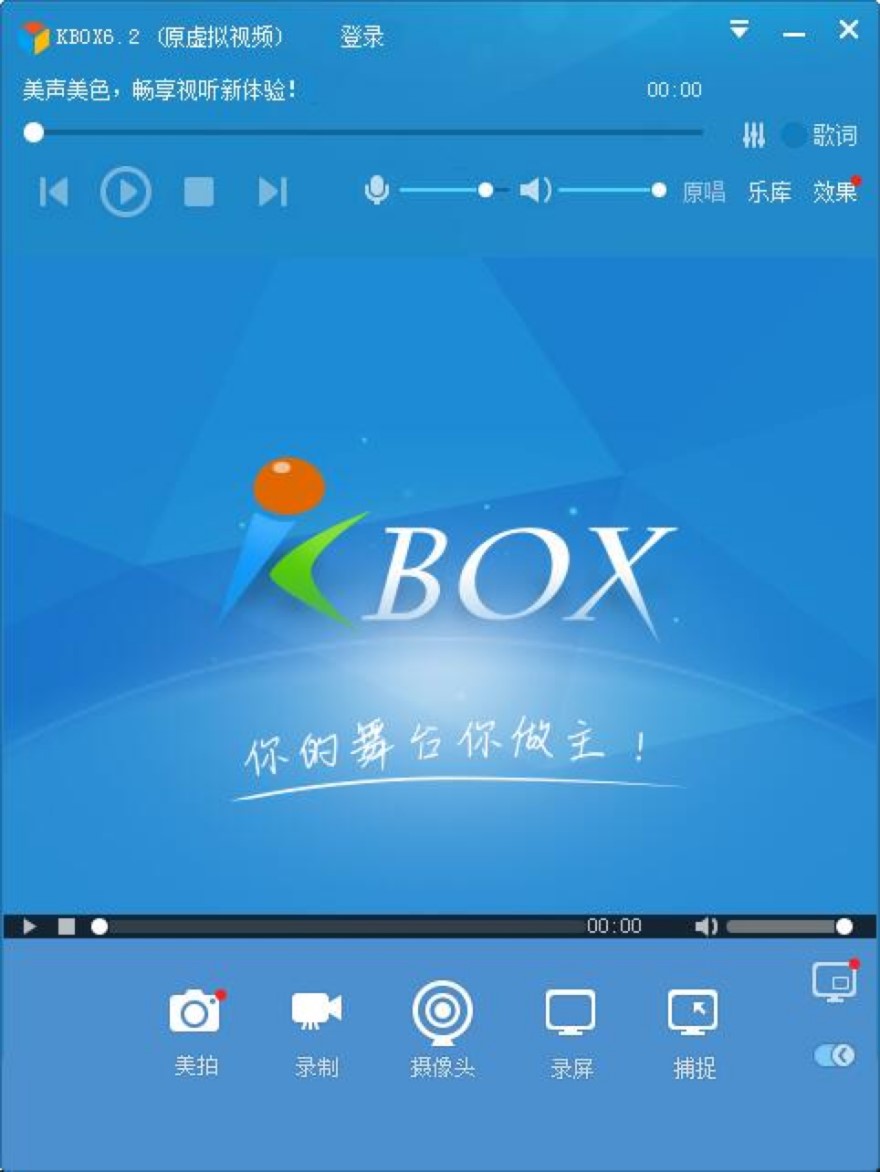
Task: Skip to the next track
Action: [x=272, y=191]
